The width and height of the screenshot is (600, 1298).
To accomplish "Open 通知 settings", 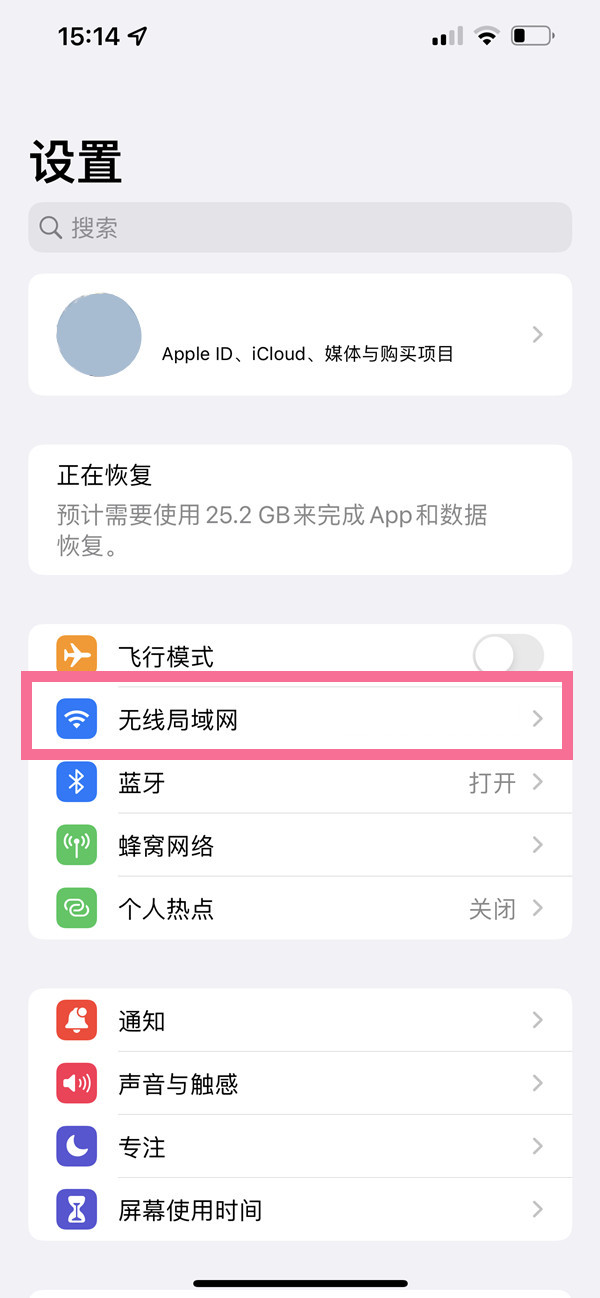I will point(300,1021).
